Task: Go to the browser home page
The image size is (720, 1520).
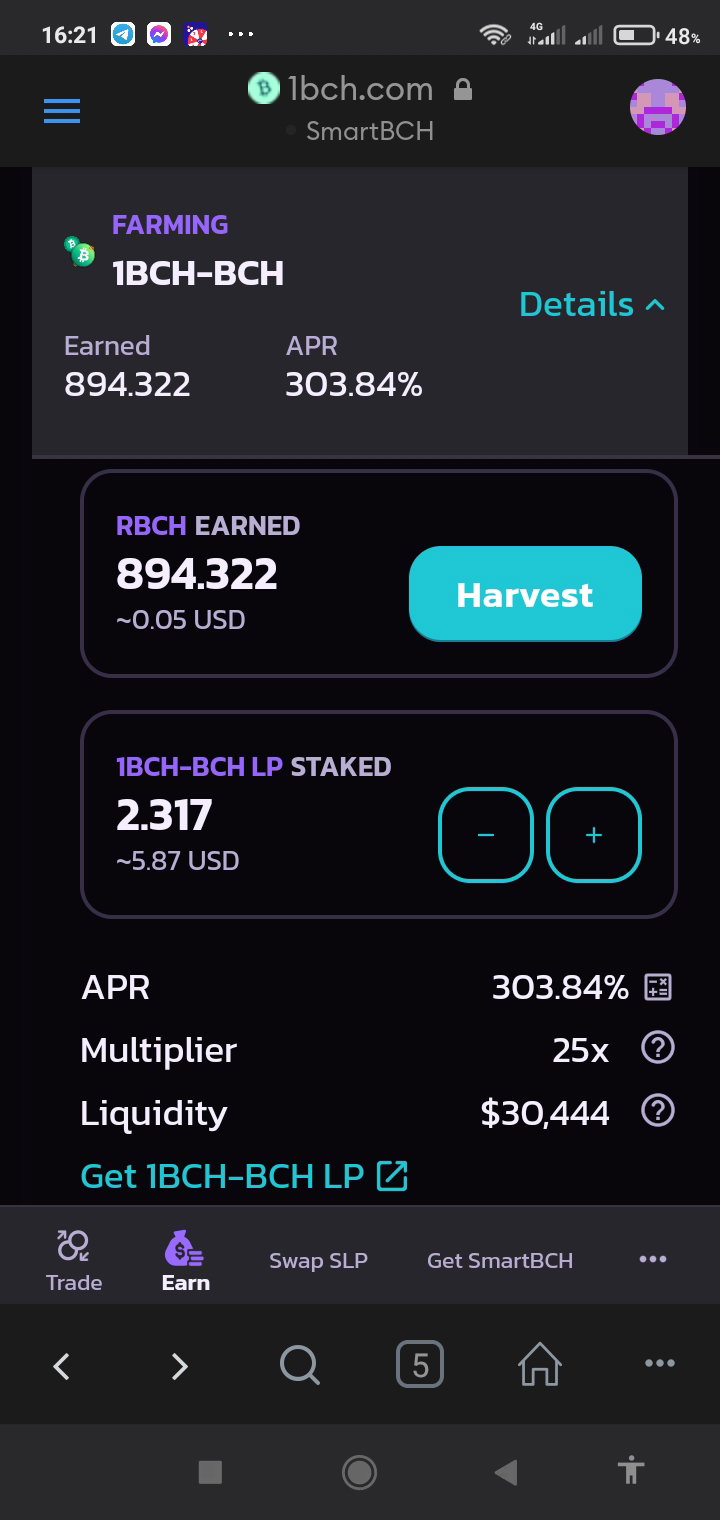Action: click(x=539, y=1365)
